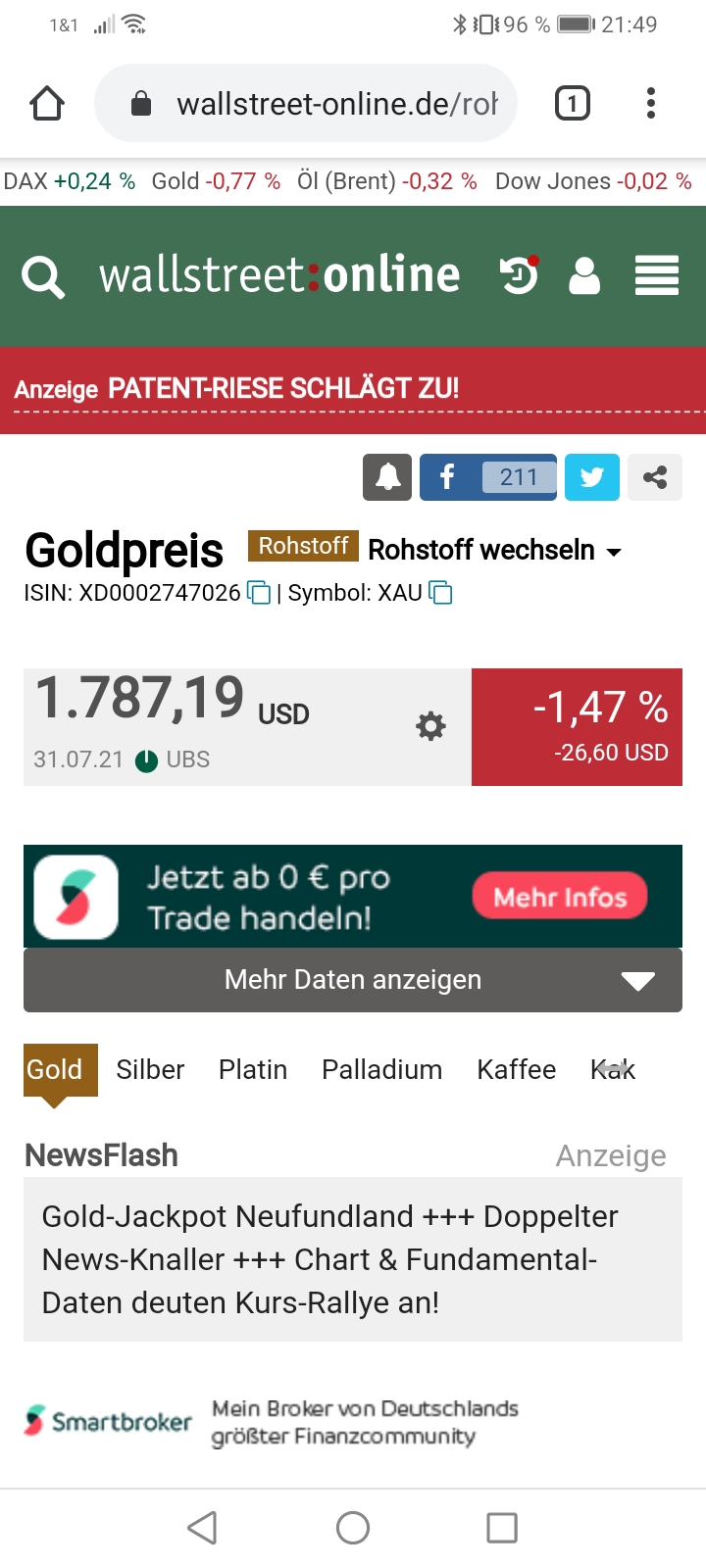Click the history/recently viewed icon next to search
The image size is (706, 1568).
coord(521,275)
